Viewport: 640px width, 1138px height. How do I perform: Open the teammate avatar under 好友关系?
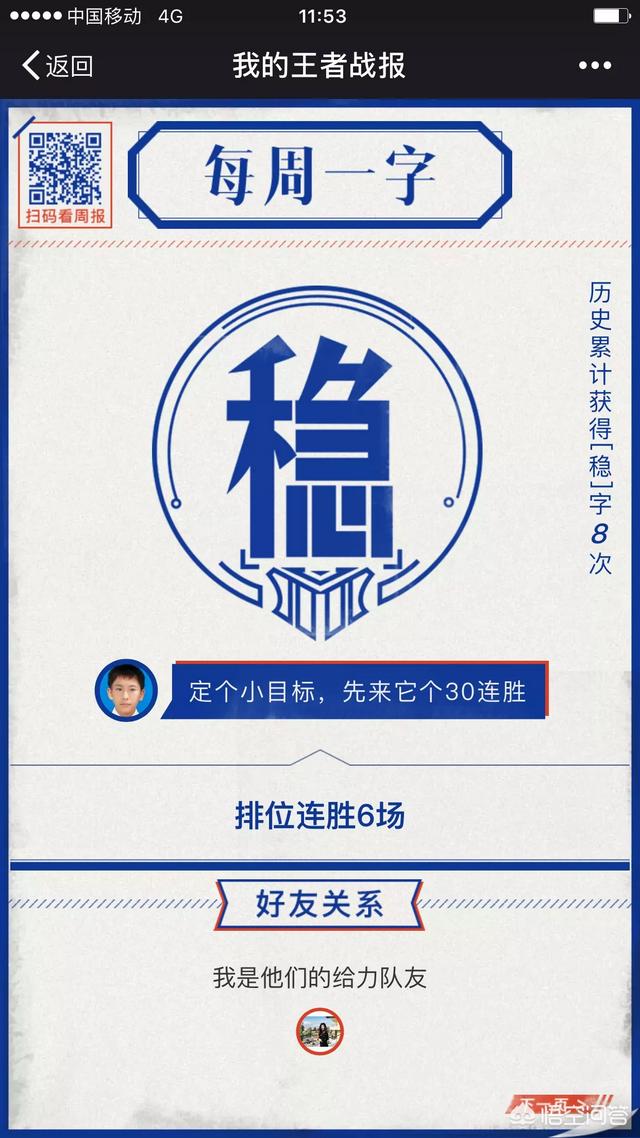point(320,1030)
